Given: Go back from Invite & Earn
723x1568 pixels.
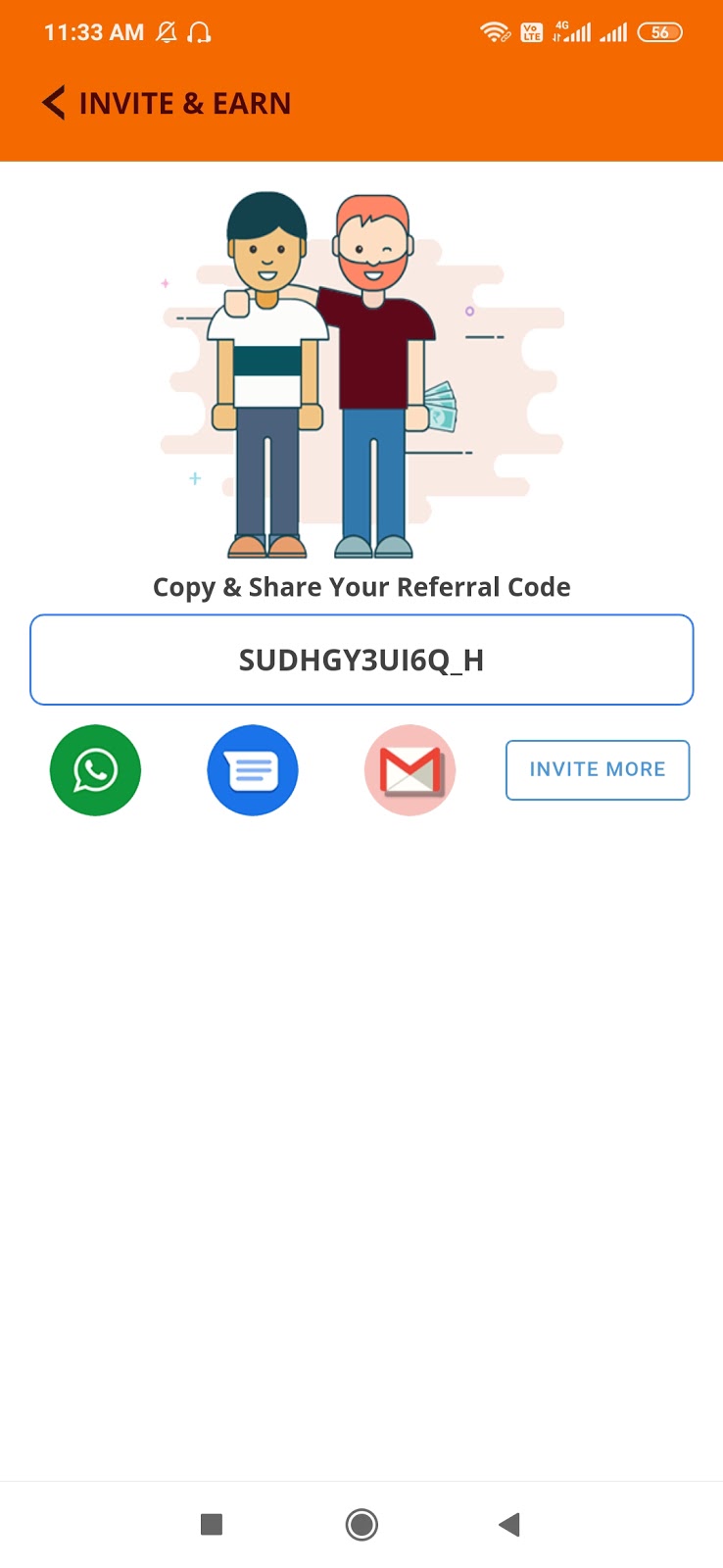Looking at the screenshot, I should coord(54,103).
